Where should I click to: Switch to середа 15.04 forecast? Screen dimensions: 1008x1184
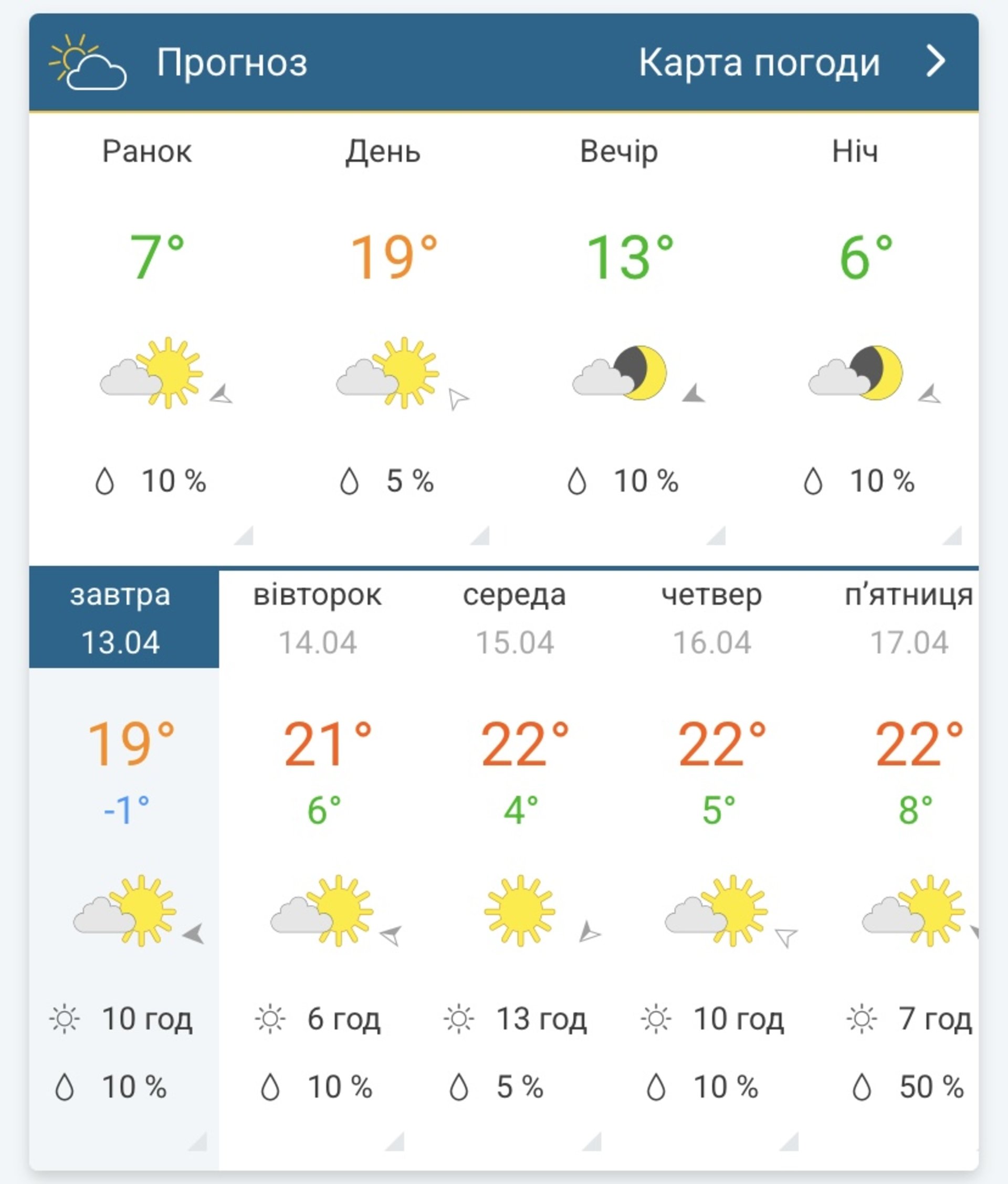(514, 619)
